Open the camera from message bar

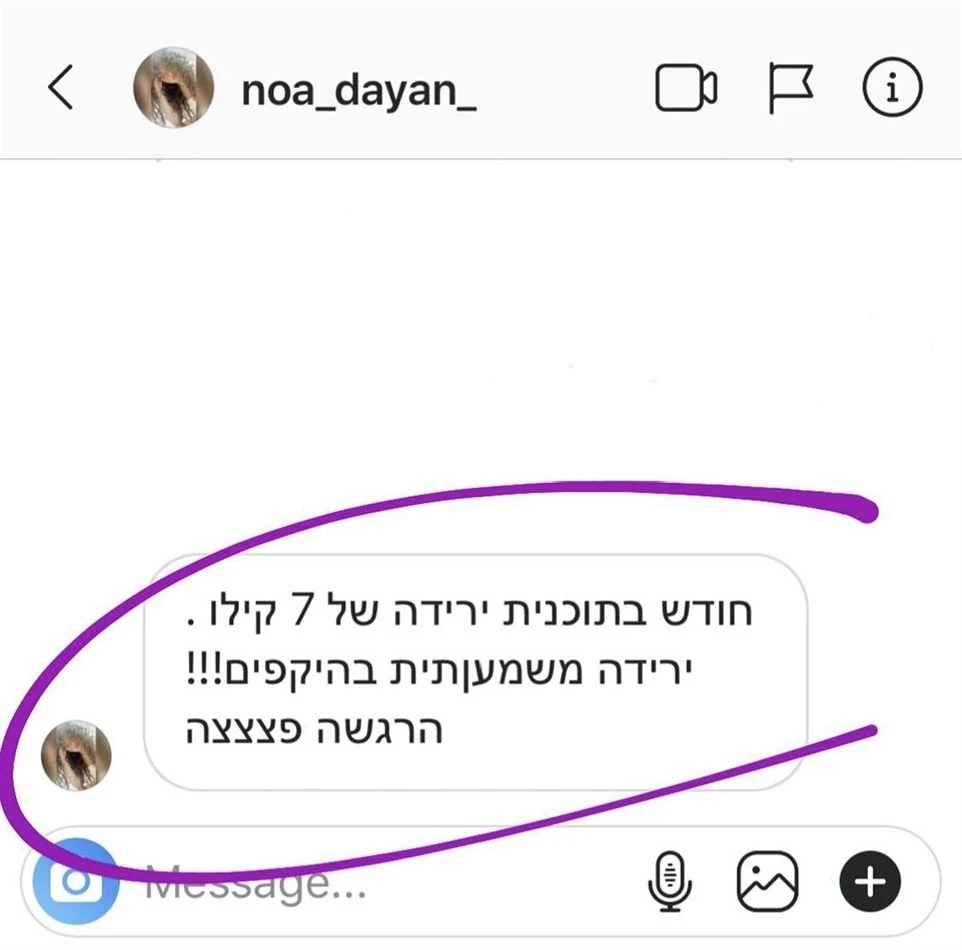pyautogui.click(x=75, y=882)
